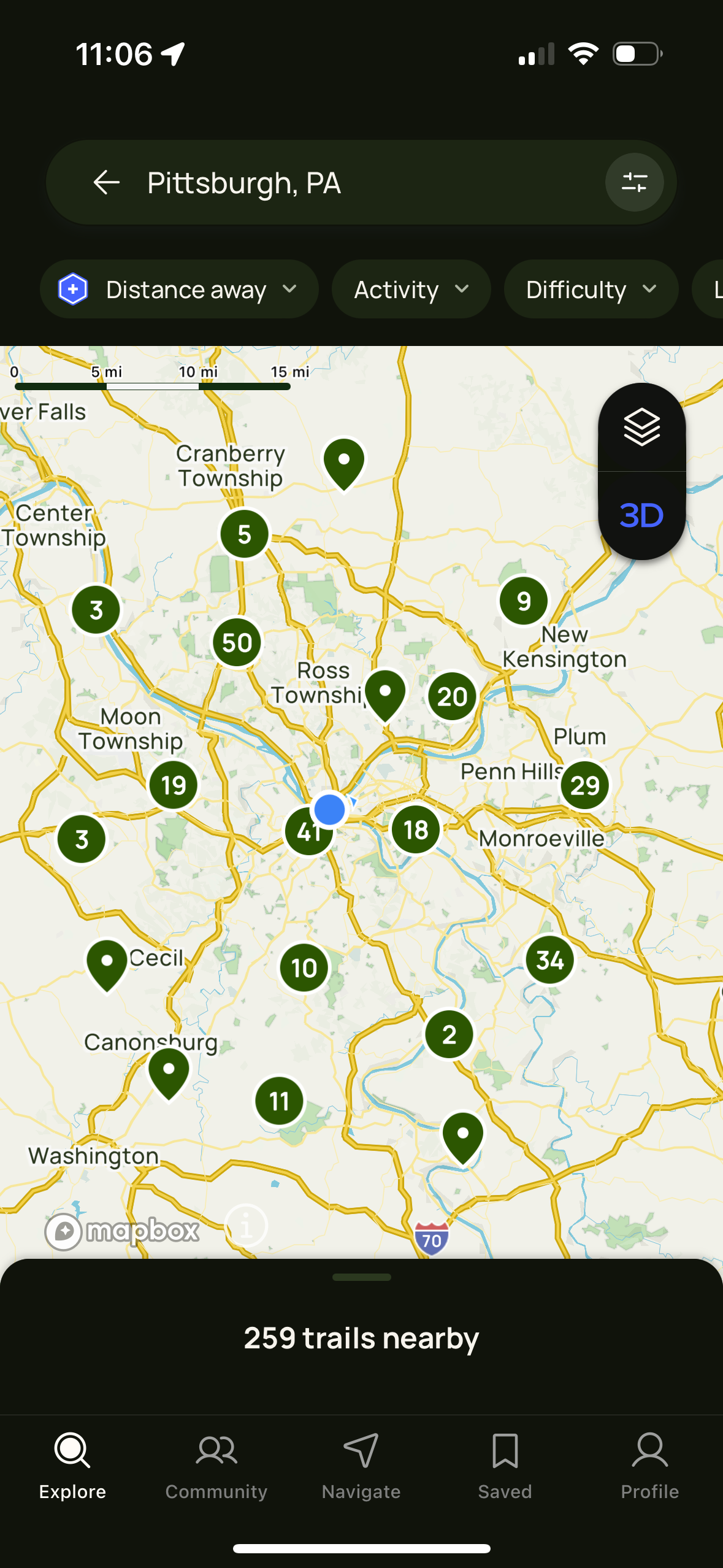Switch to the Explore tab
This screenshot has height=1568, width=723.
pos(72,1466)
